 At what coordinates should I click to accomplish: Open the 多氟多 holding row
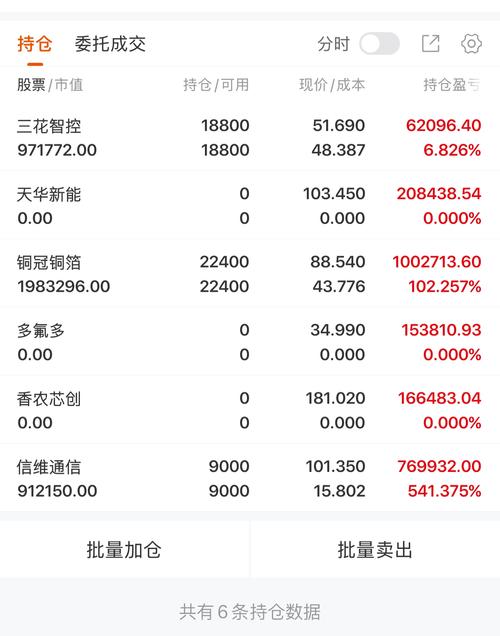tap(250, 342)
